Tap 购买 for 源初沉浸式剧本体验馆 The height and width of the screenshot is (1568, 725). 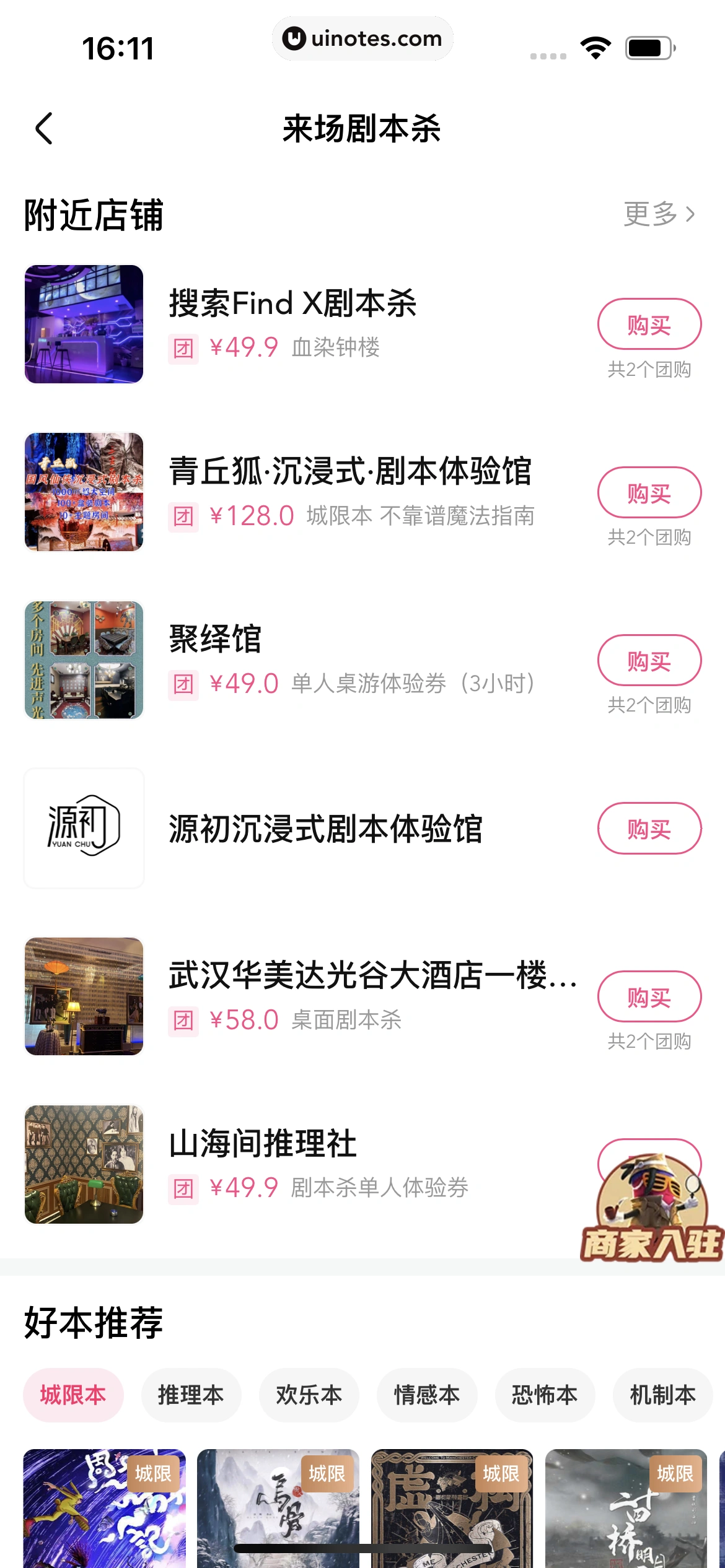click(x=649, y=829)
